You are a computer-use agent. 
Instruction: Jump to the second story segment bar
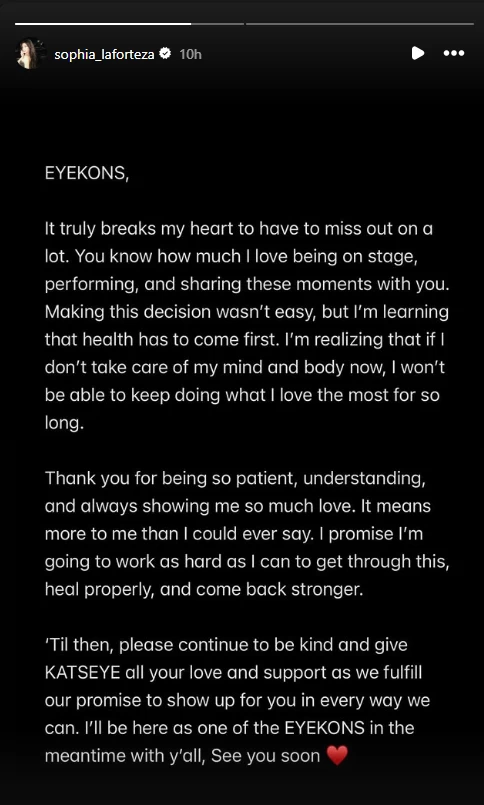click(x=360, y=24)
